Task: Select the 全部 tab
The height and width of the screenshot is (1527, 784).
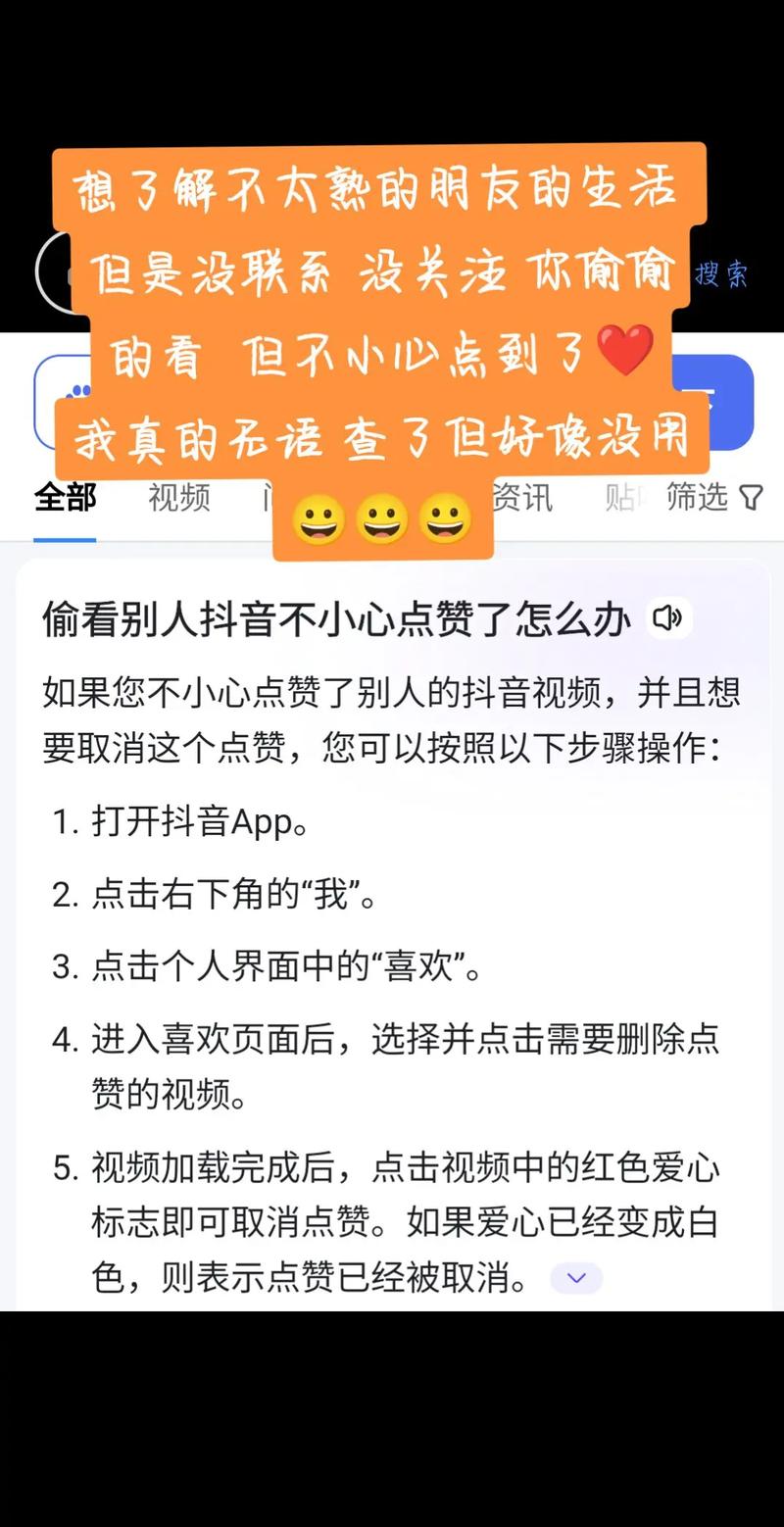Action: pos(65,498)
